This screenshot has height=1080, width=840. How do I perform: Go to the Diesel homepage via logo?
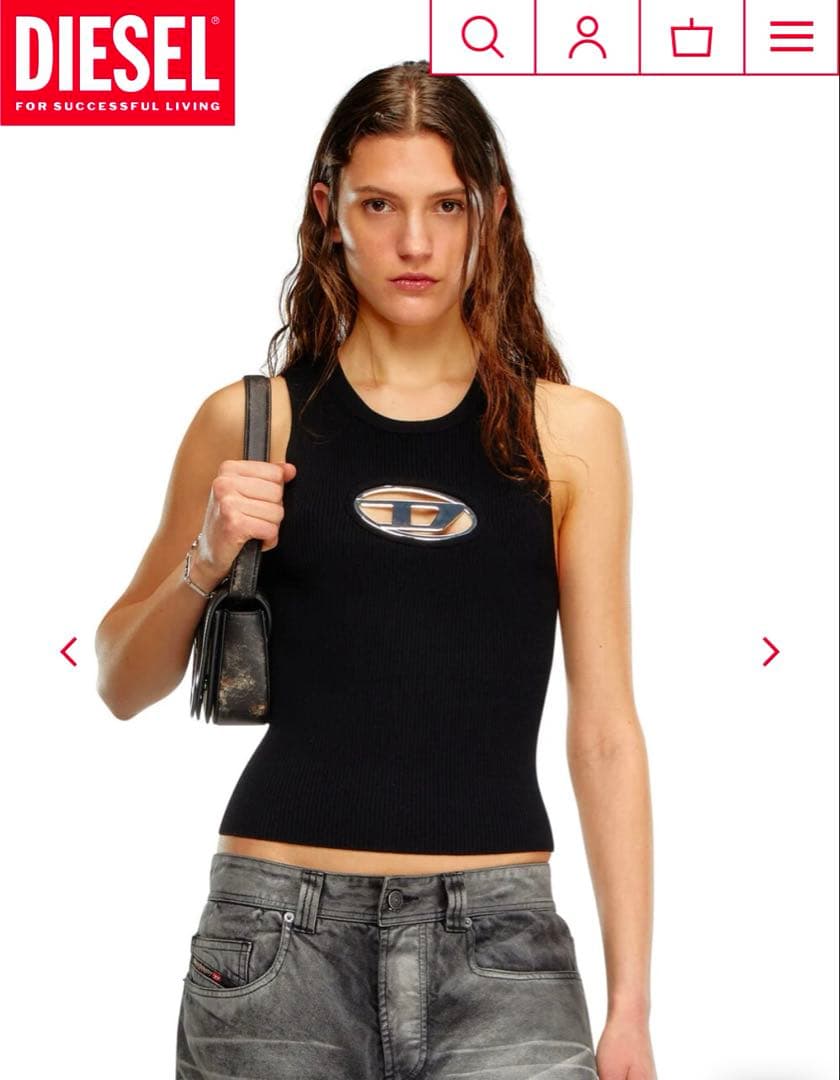[117, 62]
